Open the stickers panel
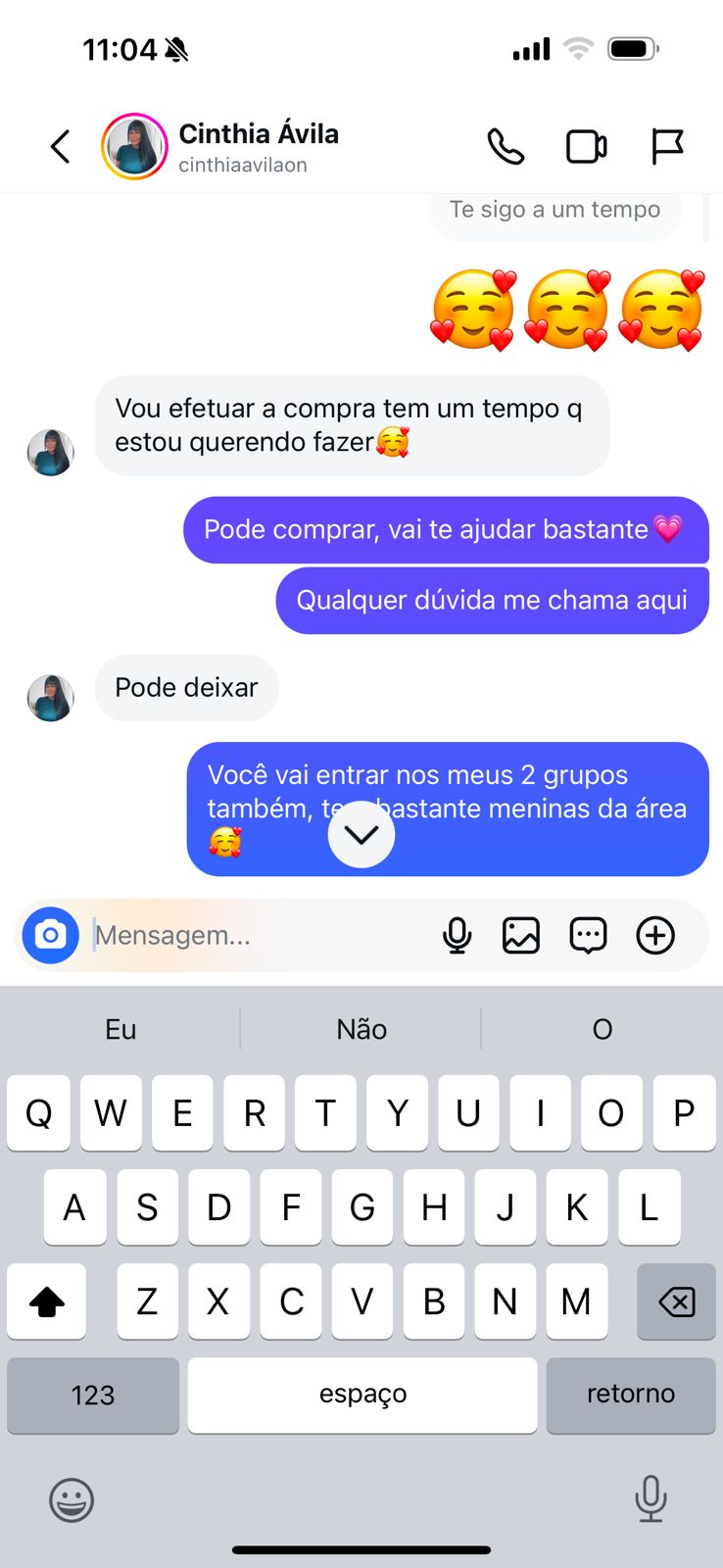The image size is (723, 1568). pyautogui.click(x=589, y=935)
